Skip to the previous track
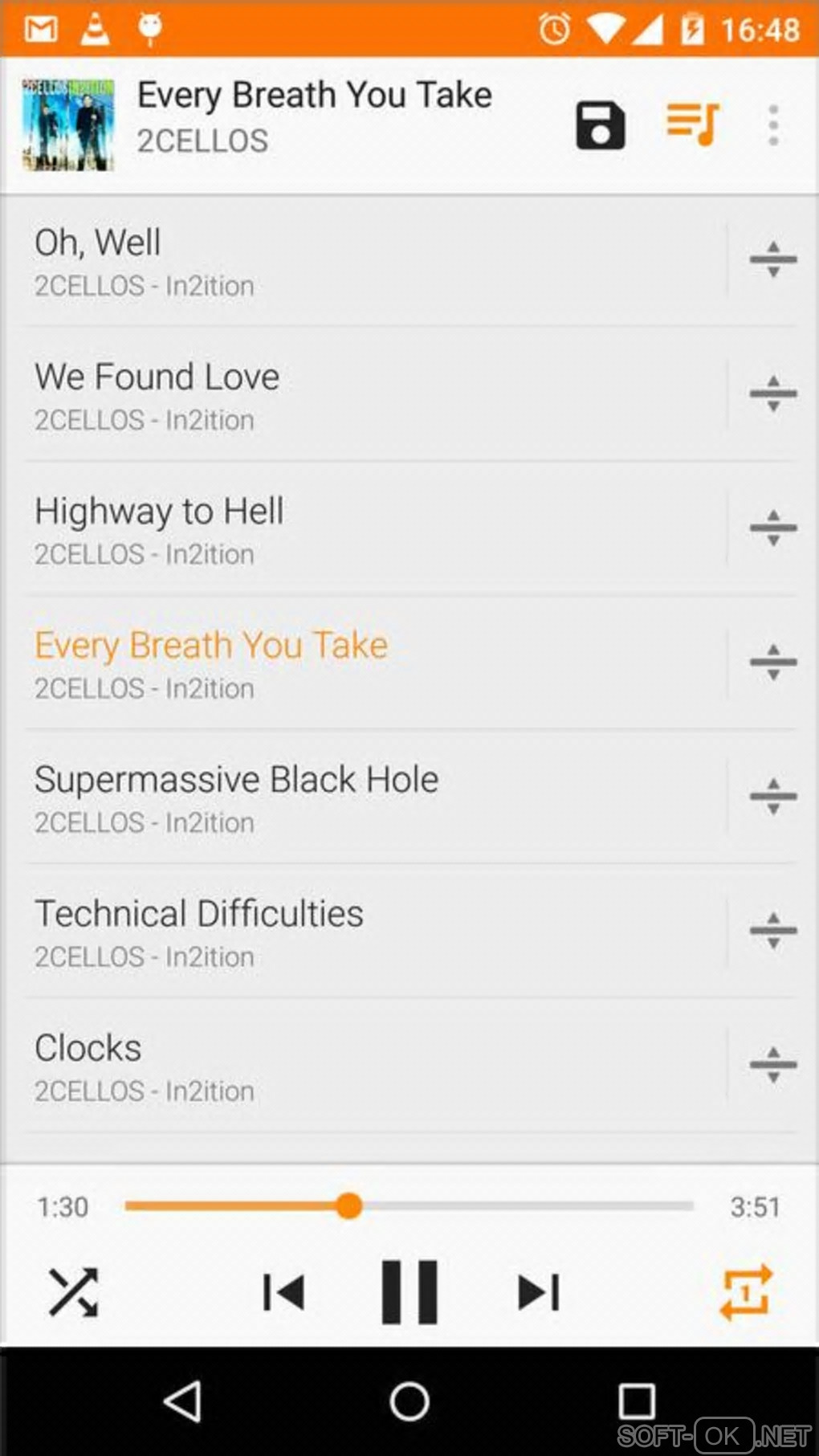 [284, 1292]
